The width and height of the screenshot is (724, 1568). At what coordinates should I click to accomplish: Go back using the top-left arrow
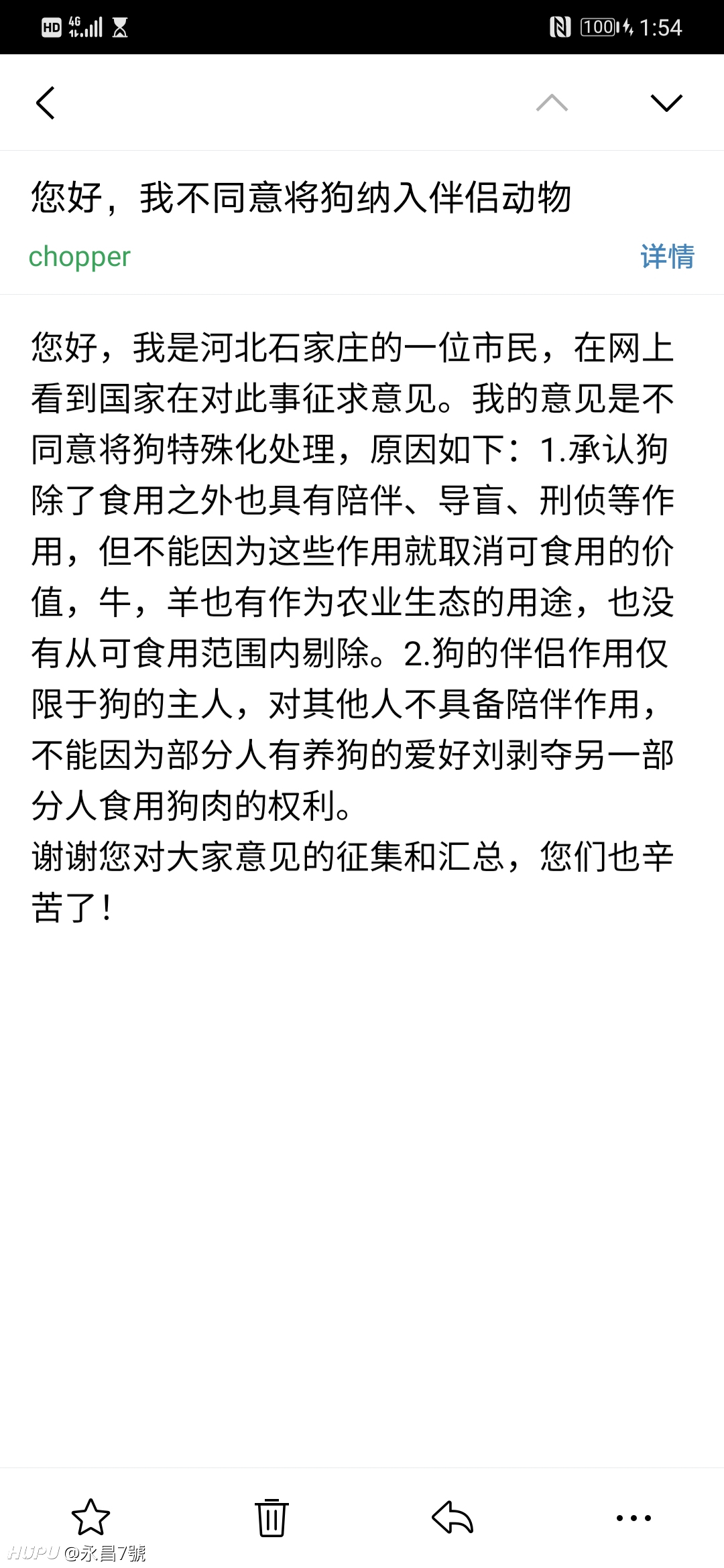[x=45, y=103]
